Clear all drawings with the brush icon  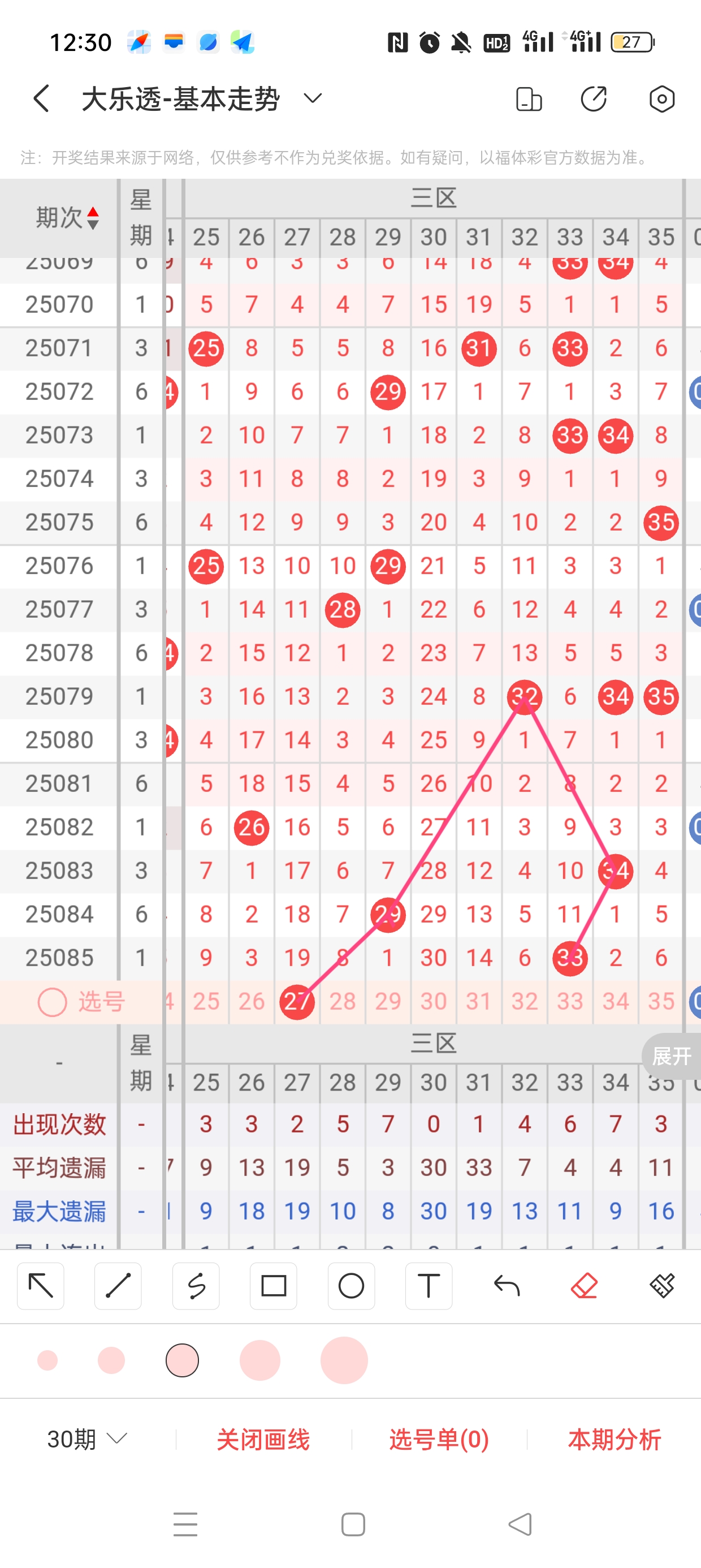point(661,1286)
